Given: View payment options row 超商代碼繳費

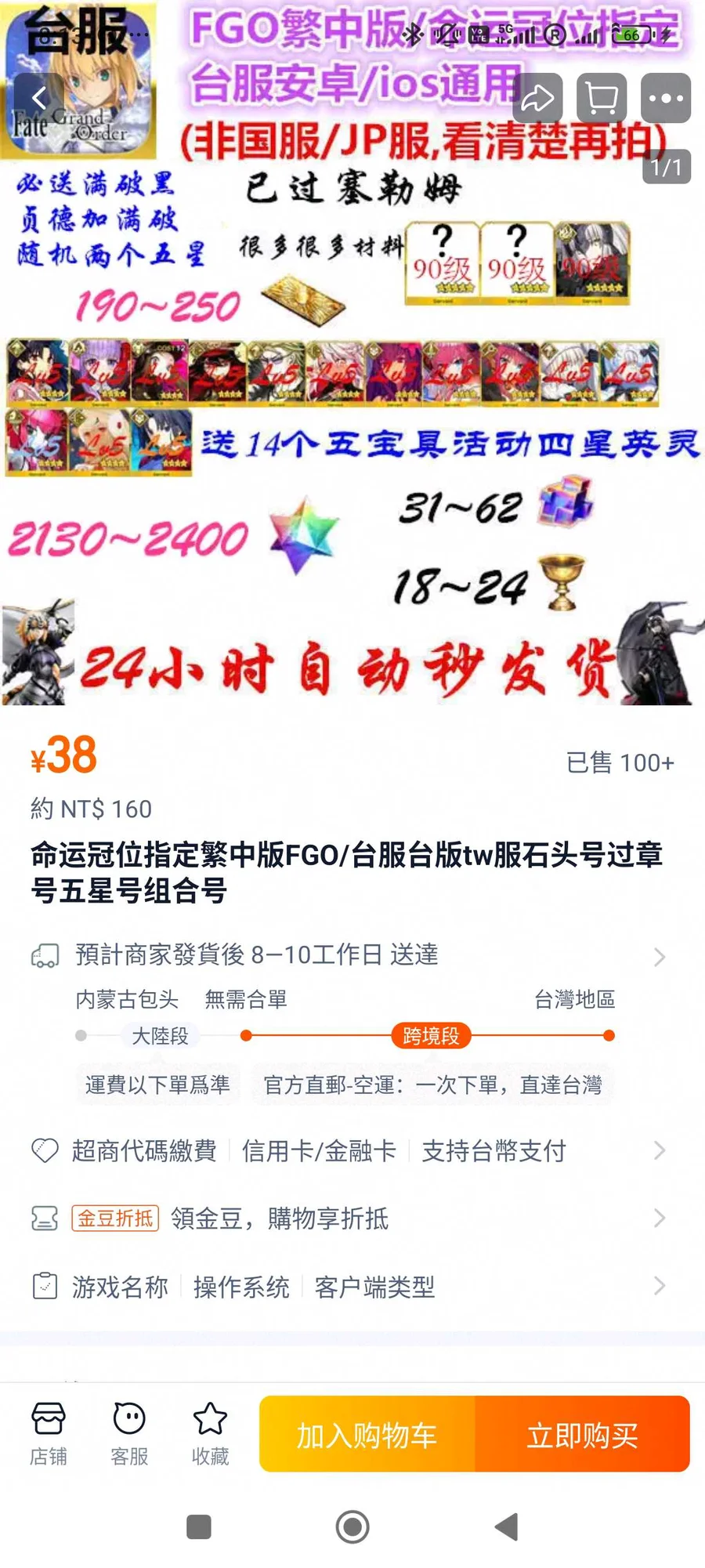Looking at the screenshot, I should pyautogui.click(x=352, y=1151).
